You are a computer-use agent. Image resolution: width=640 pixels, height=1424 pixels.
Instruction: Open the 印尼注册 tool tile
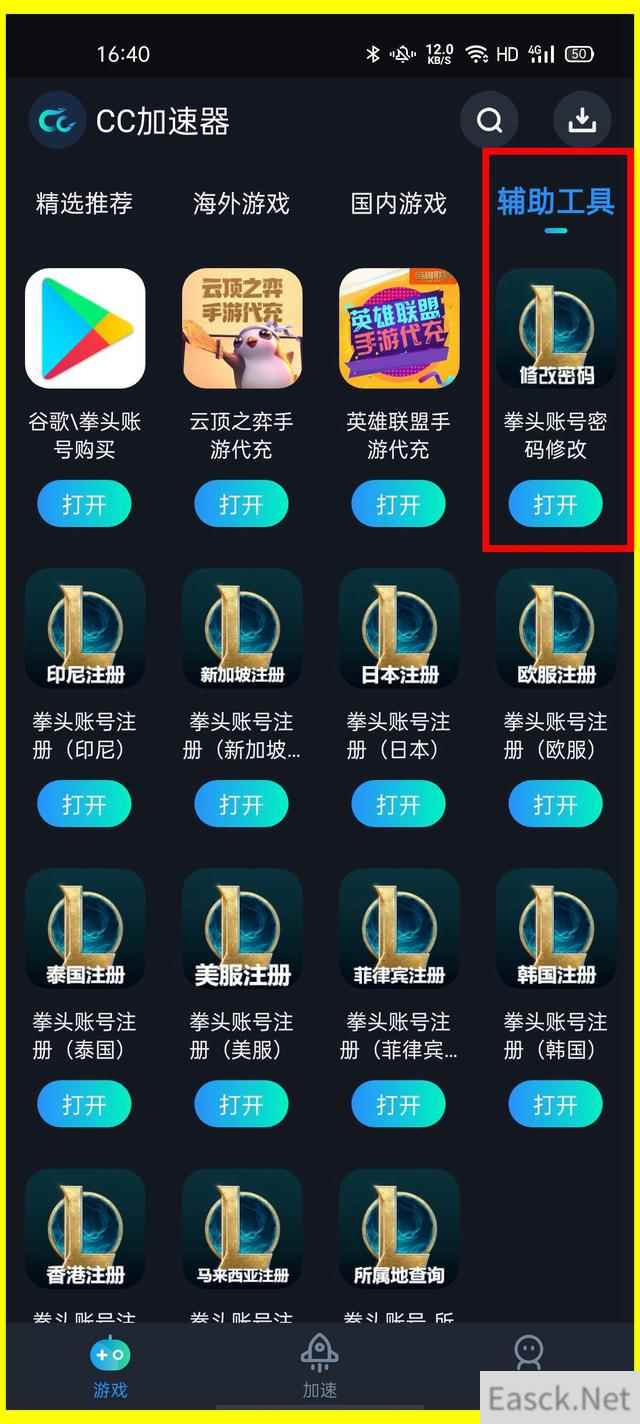coord(85,628)
